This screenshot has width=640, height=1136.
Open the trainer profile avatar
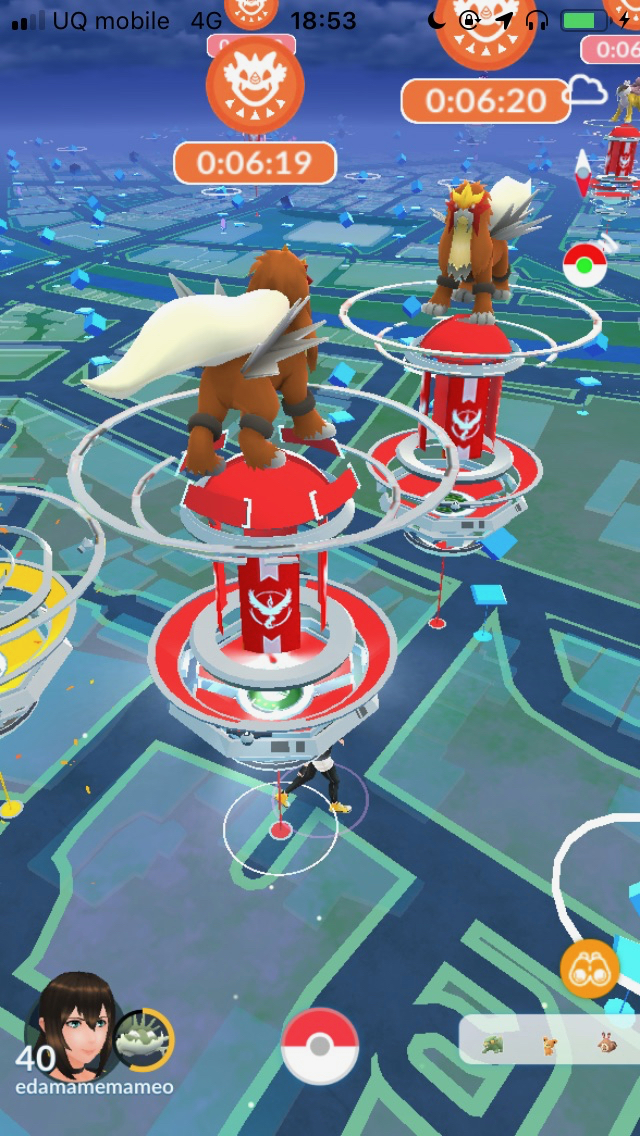68,1025
